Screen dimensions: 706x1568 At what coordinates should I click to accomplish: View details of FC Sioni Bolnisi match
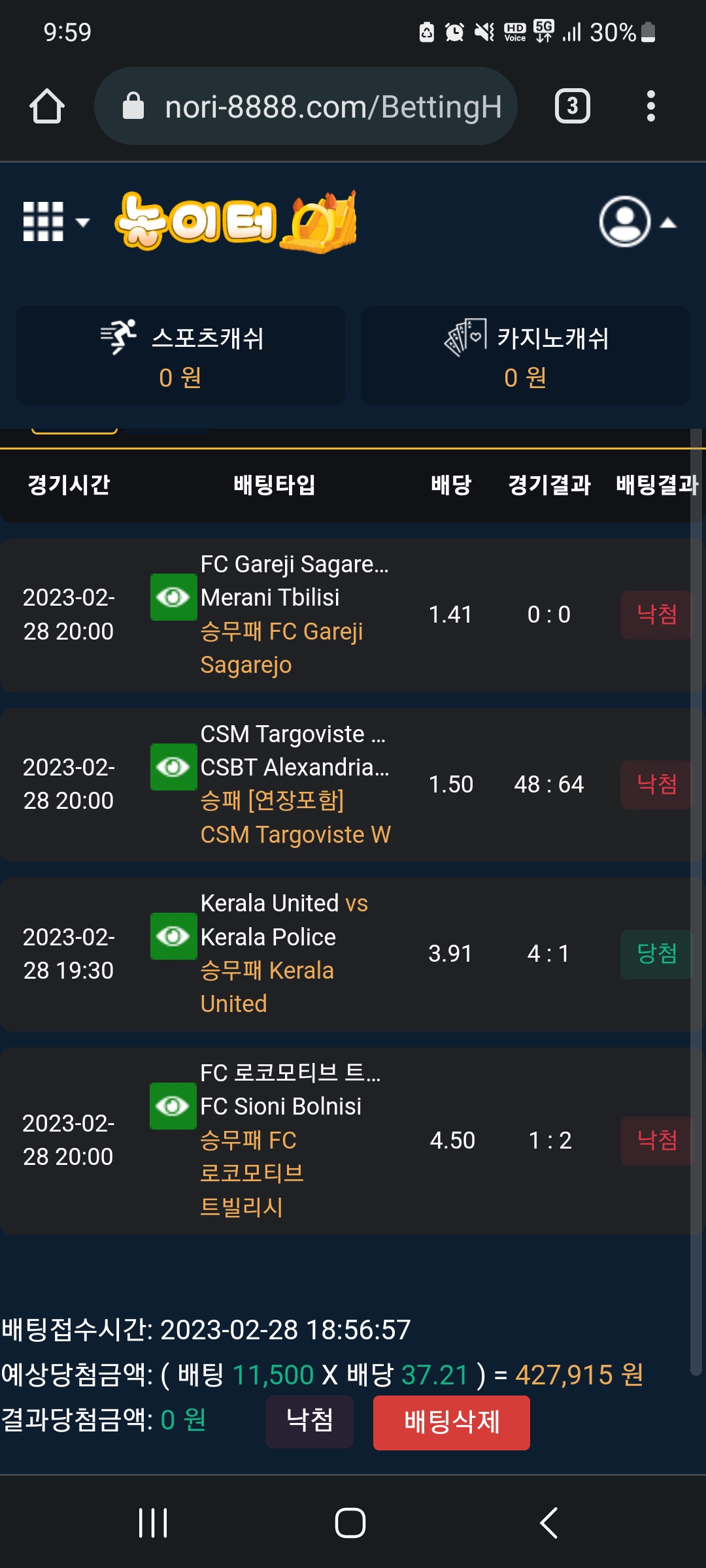[x=173, y=1106]
